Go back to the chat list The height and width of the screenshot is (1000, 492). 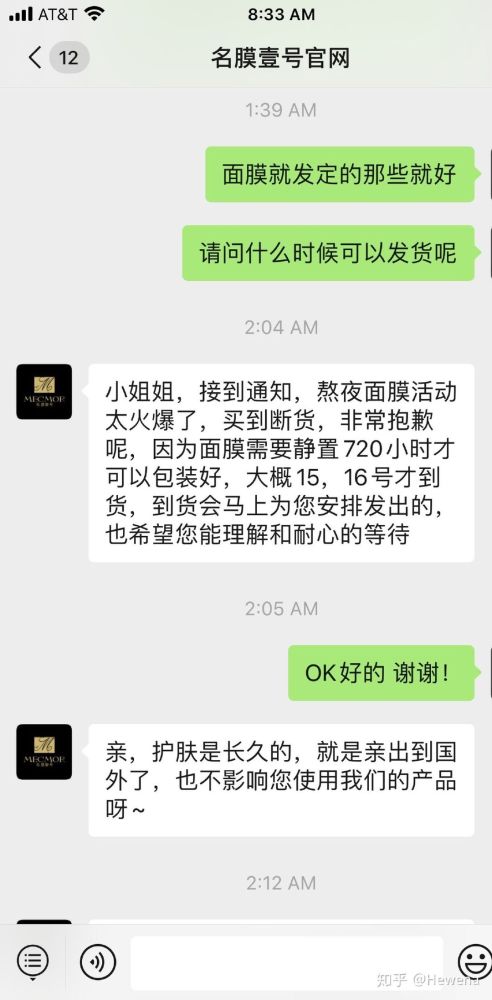(x=35, y=58)
